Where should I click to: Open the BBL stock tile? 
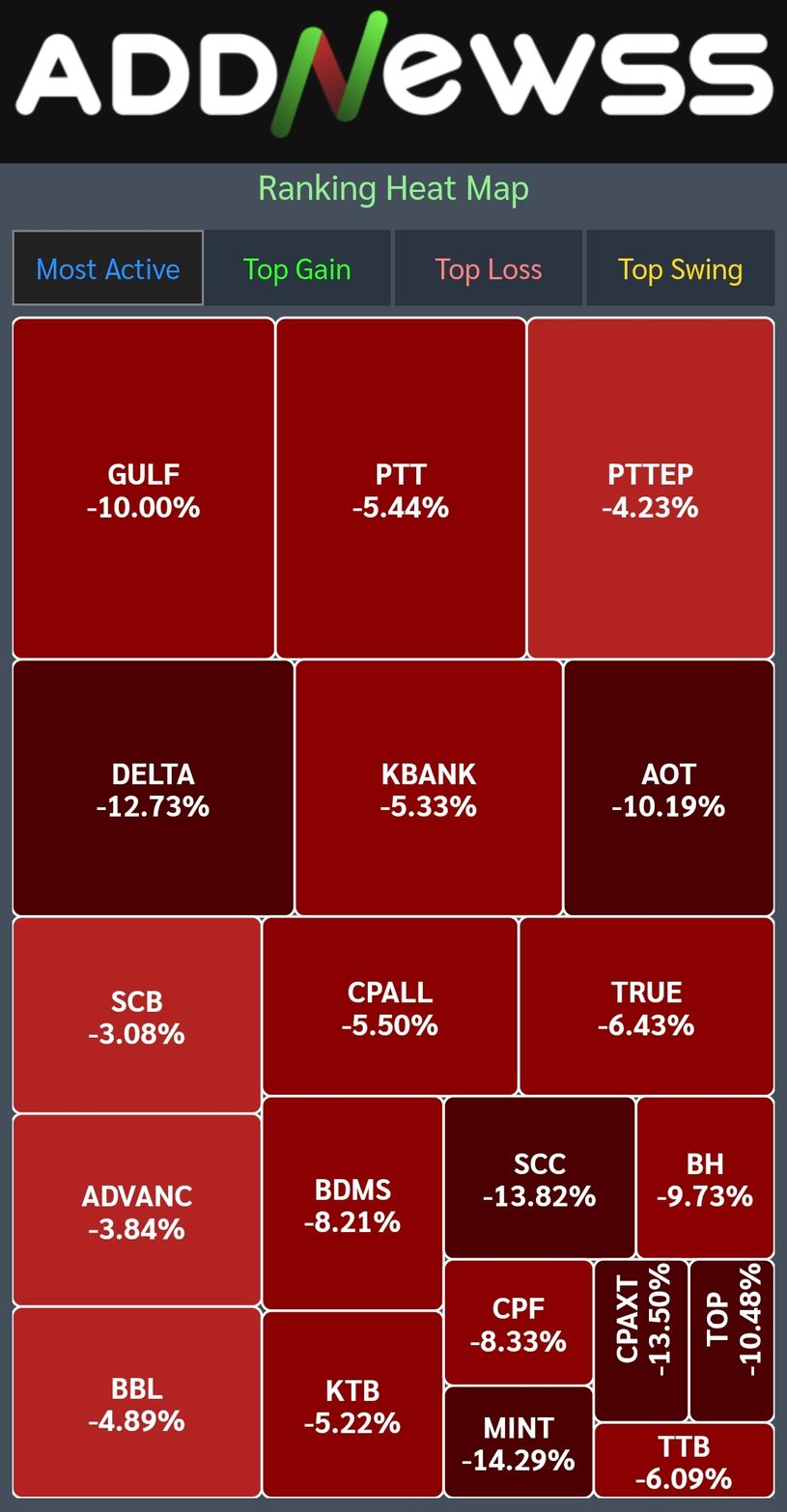tap(136, 1403)
